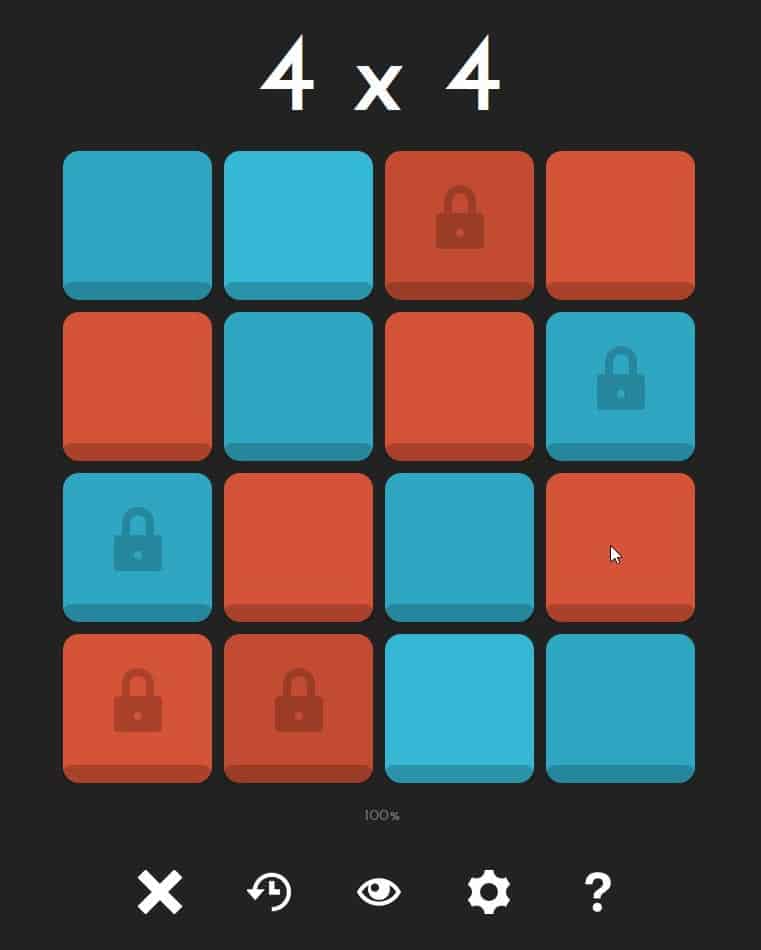This screenshot has height=950, width=761.
Task: Toggle the light blue tile in top row
Action: (298, 225)
